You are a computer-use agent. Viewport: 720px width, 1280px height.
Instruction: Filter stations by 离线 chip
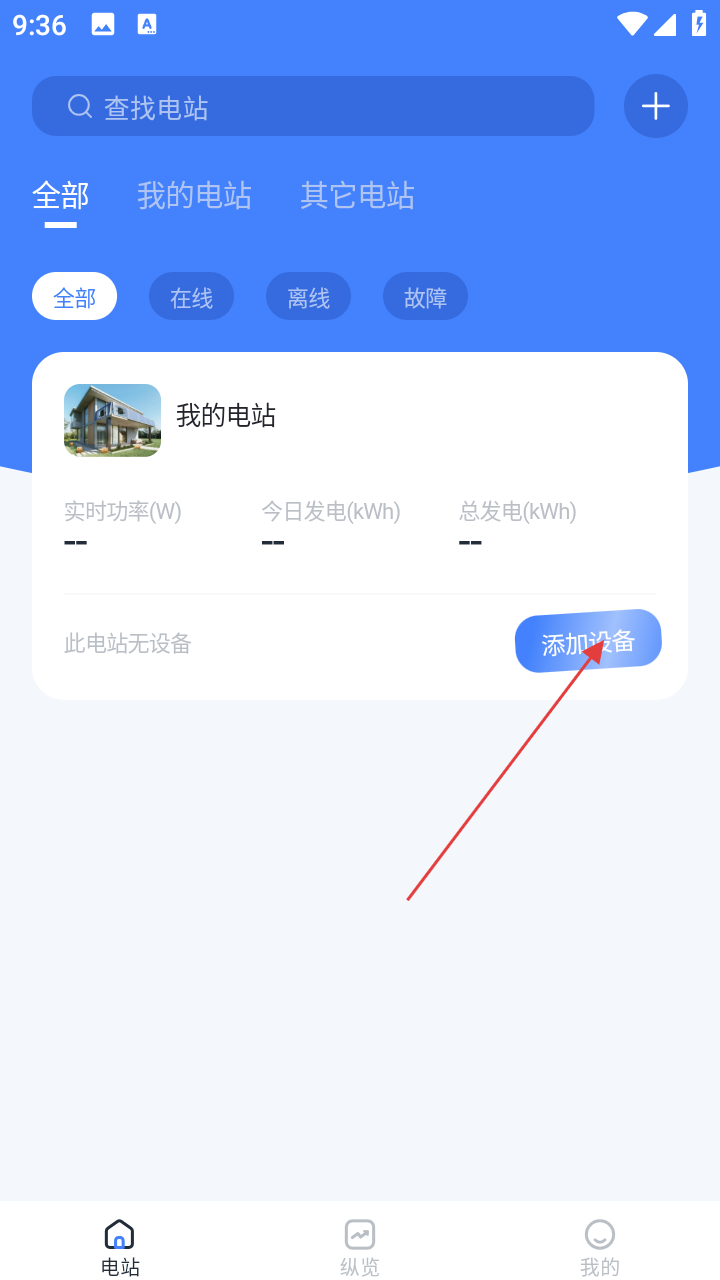308,297
